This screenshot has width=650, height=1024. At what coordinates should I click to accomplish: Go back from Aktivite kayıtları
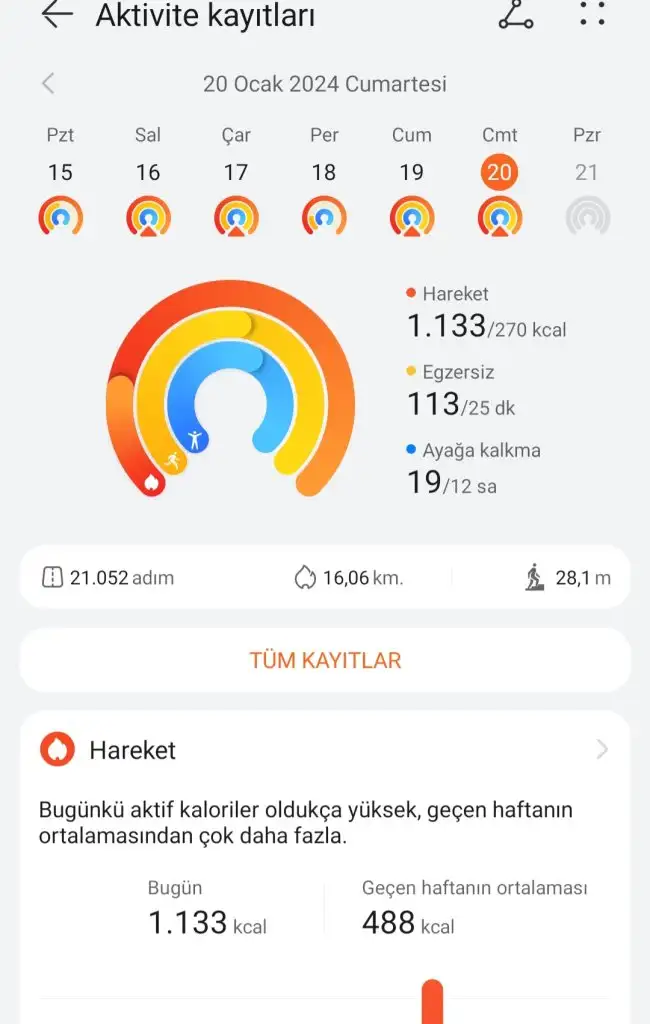click(57, 14)
